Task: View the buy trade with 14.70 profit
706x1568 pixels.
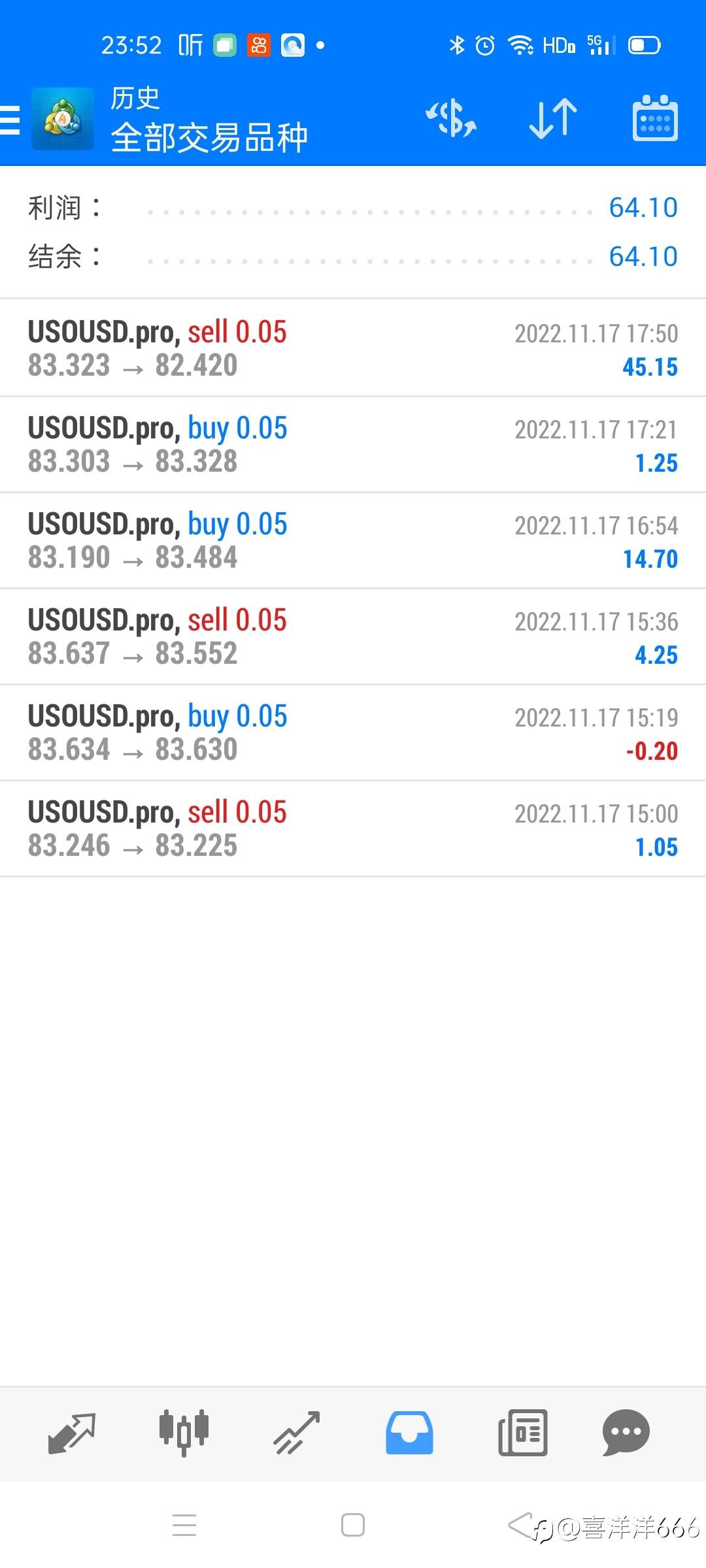Action: pos(353,540)
